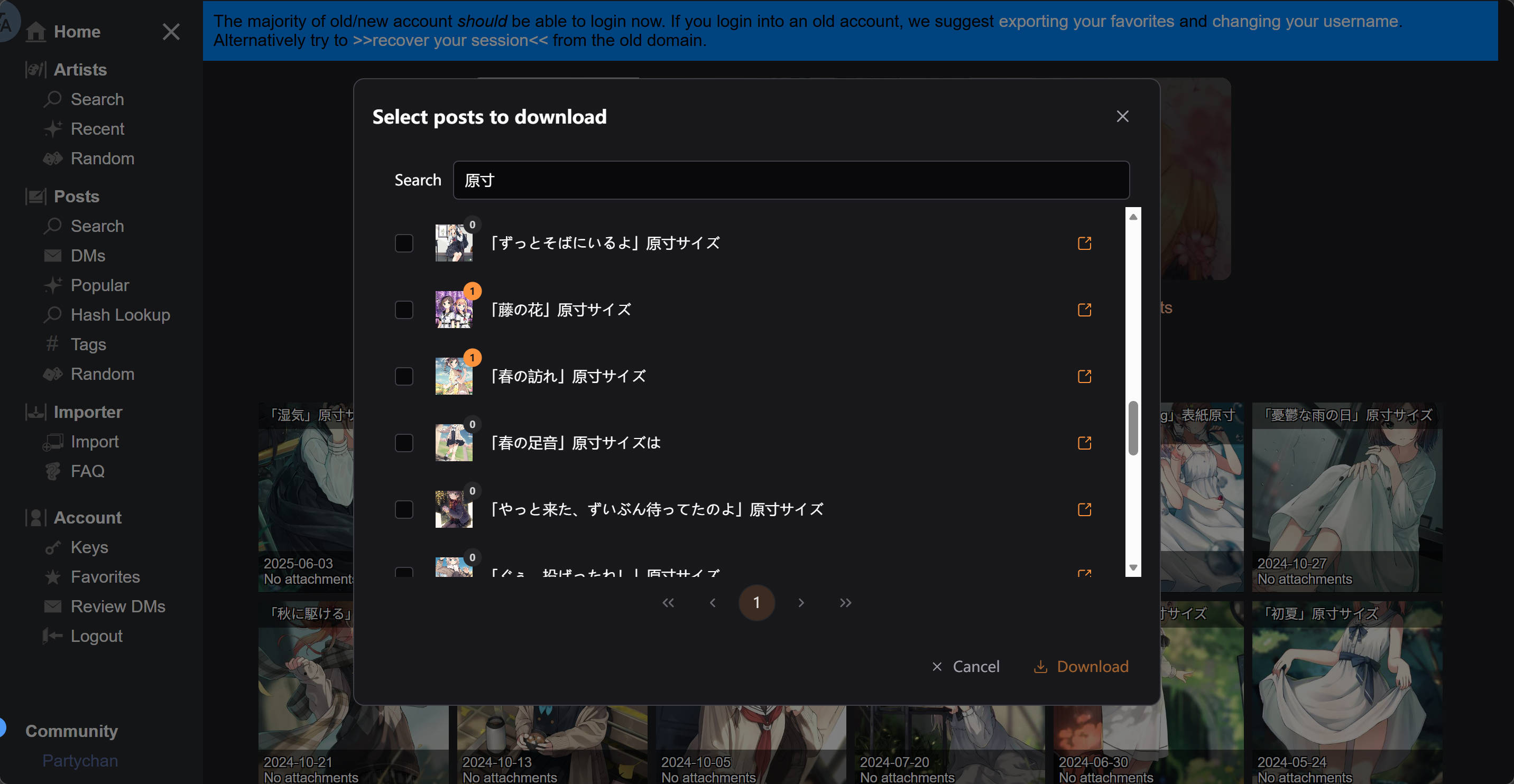1514x784 pixels.
Task: Jump to the first page
Action: tap(668, 603)
